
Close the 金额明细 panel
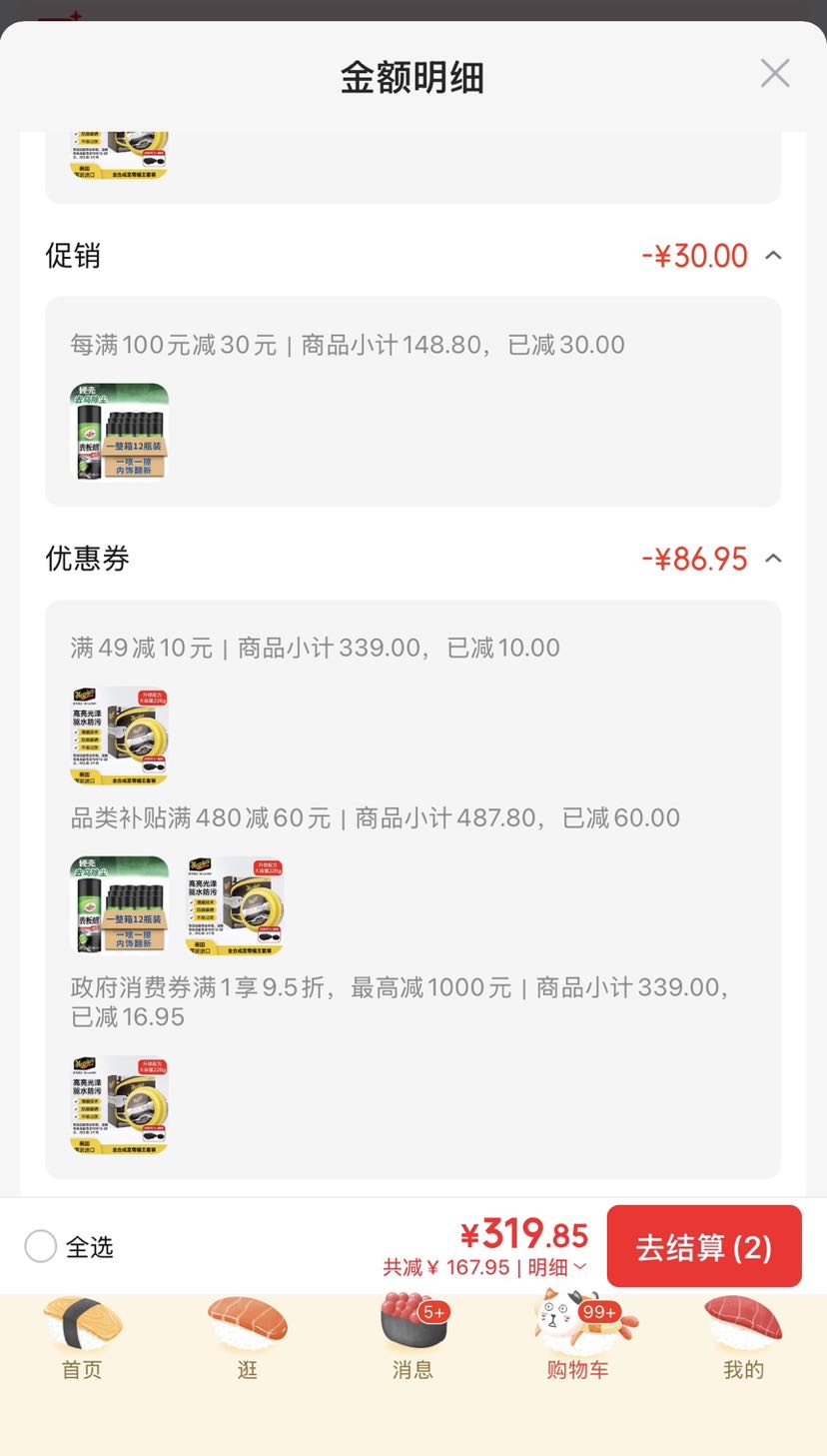point(775,74)
